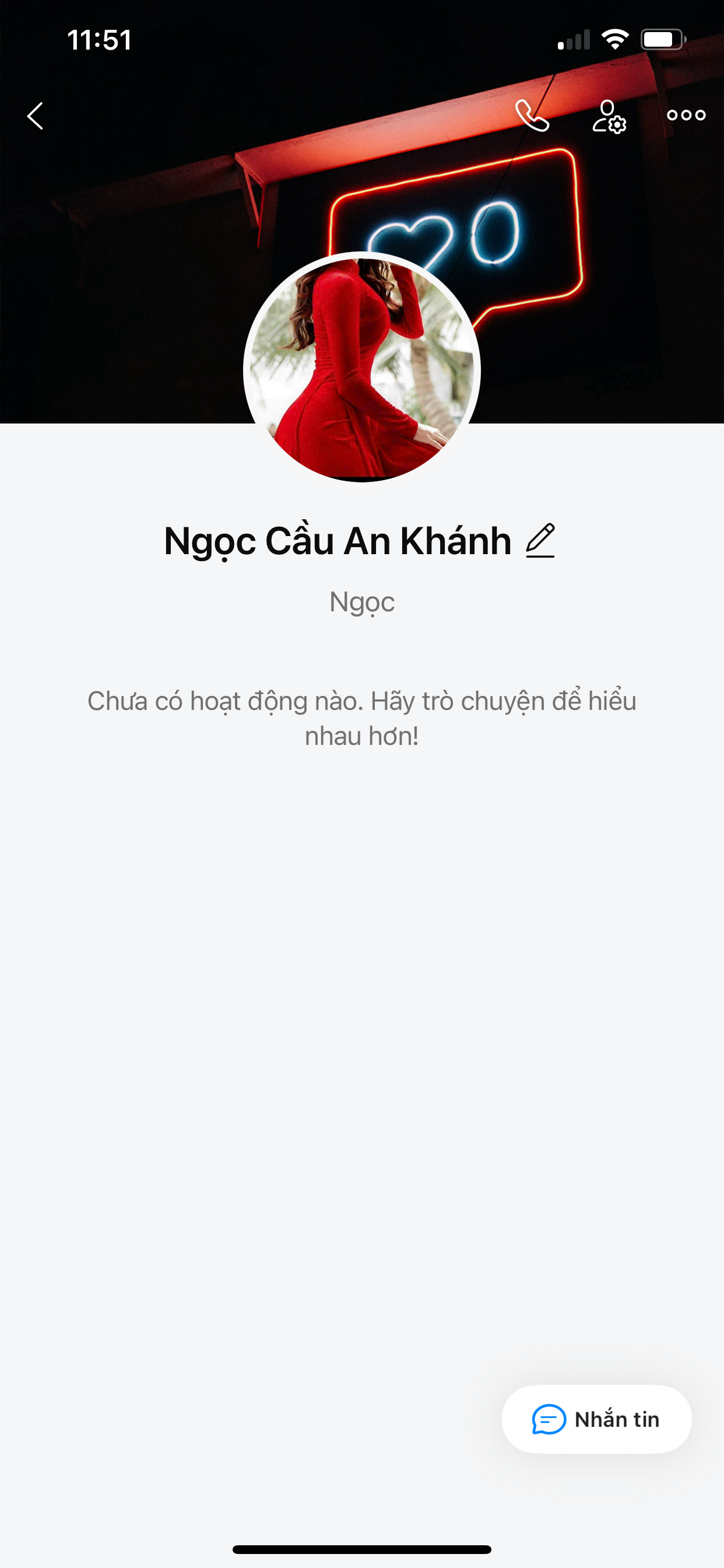
Task: Go back using the back arrow
Action: click(36, 116)
